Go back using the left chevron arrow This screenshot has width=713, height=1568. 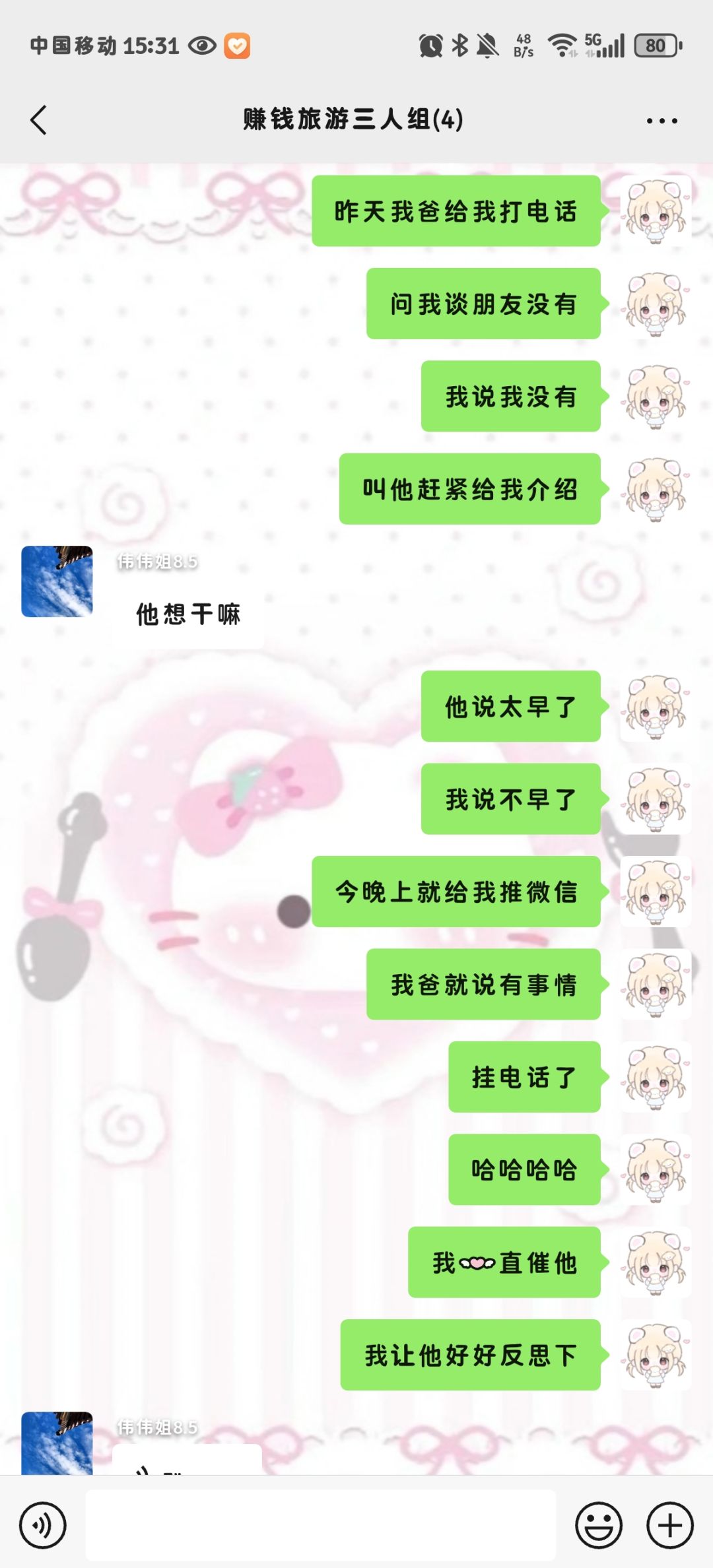click(x=38, y=119)
